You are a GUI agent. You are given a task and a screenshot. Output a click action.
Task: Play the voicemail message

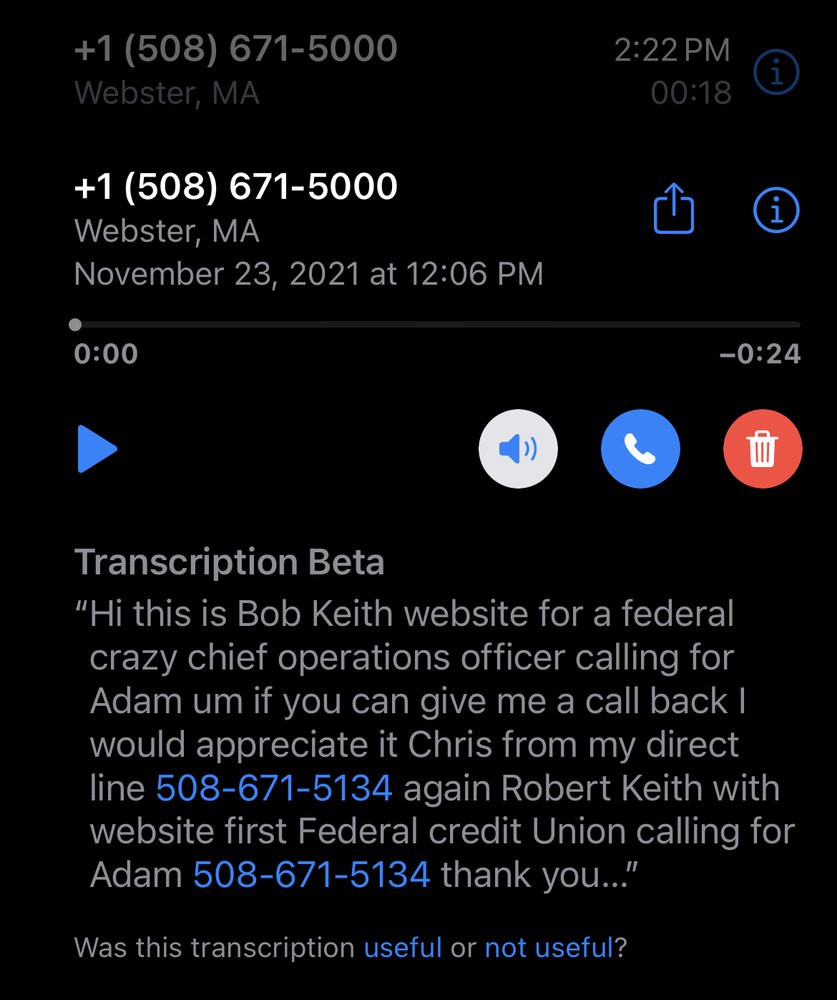98,450
